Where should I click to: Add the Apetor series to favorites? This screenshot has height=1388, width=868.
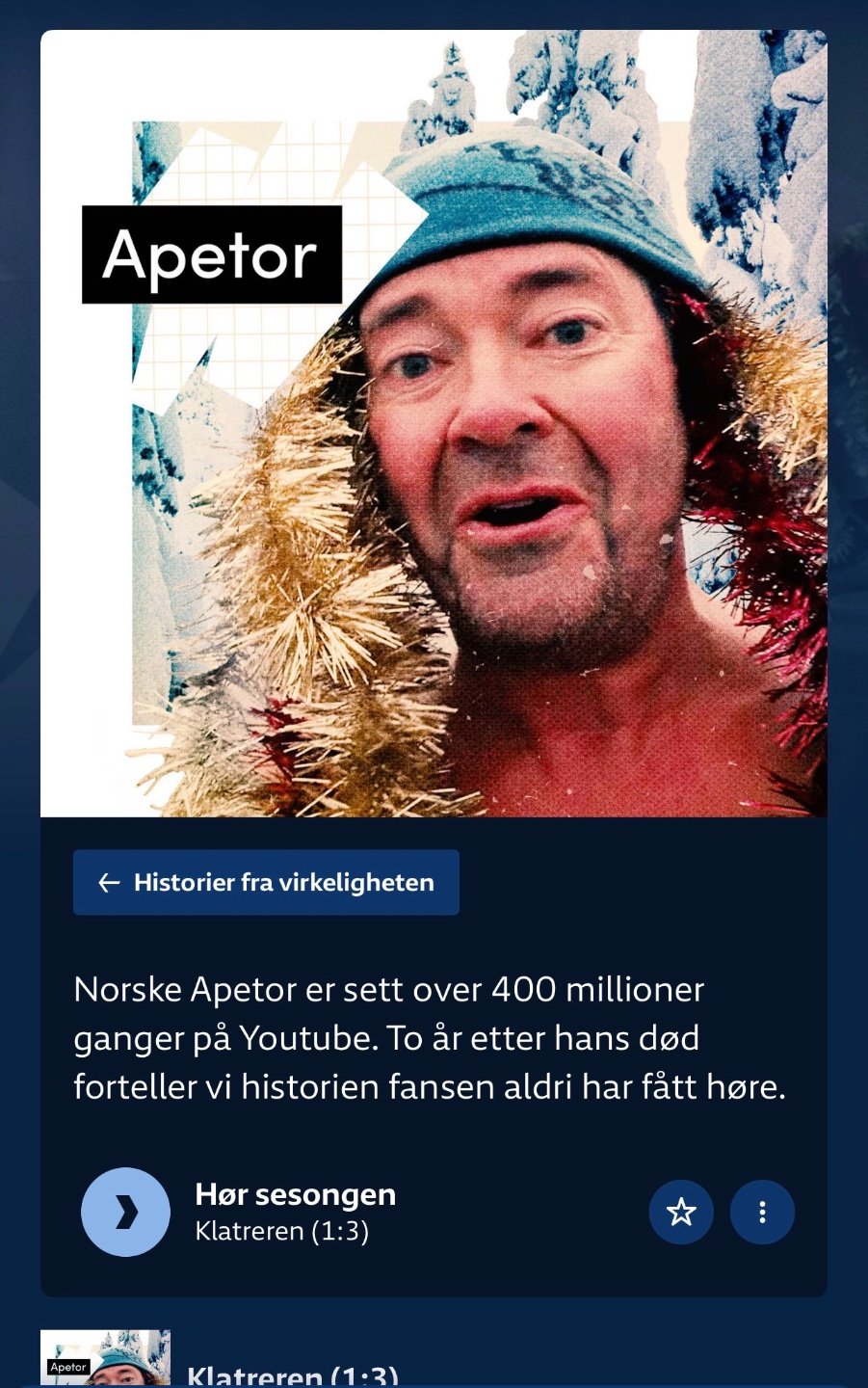(x=681, y=1212)
